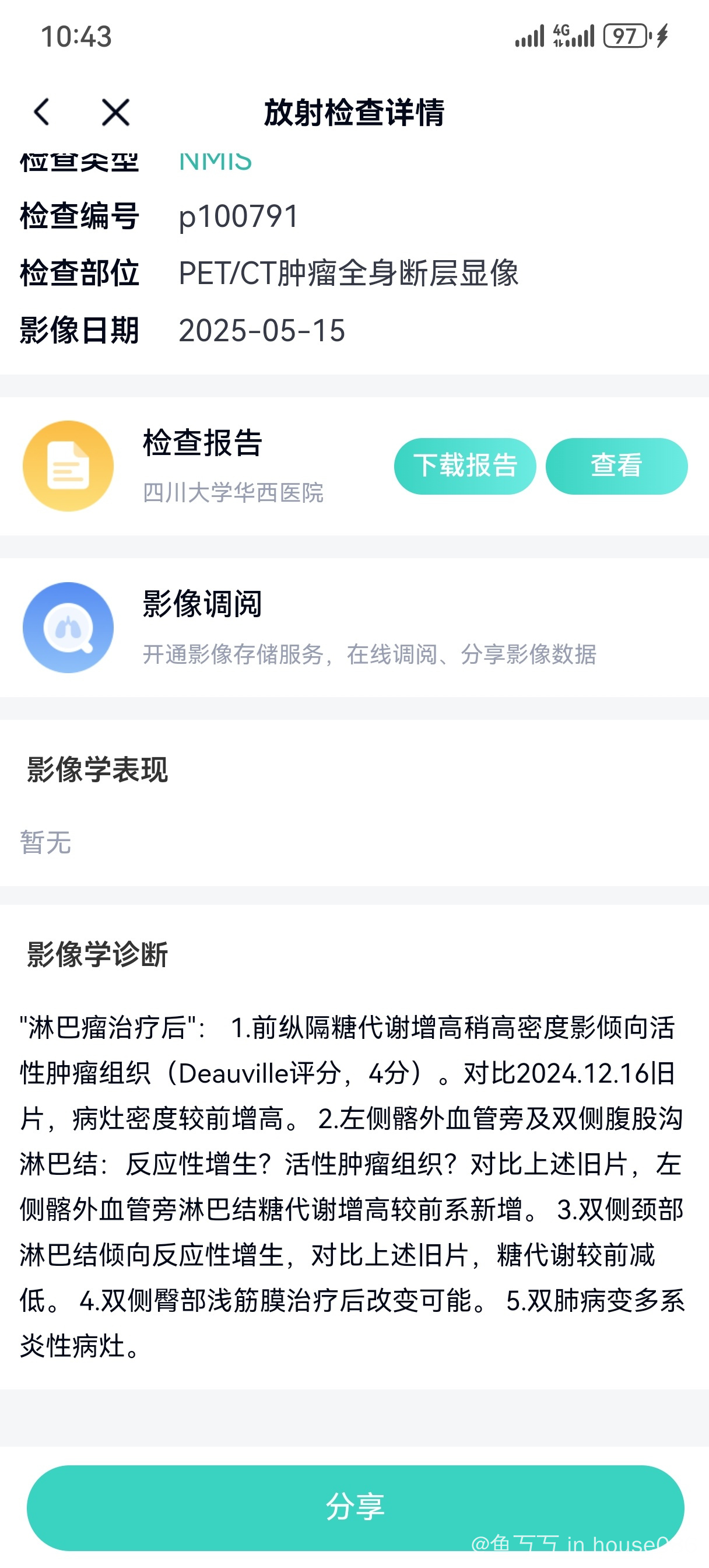Screen dimensions: 709x1568
Task: Share the report using 分享 button
Action: tap(356, 1507)
